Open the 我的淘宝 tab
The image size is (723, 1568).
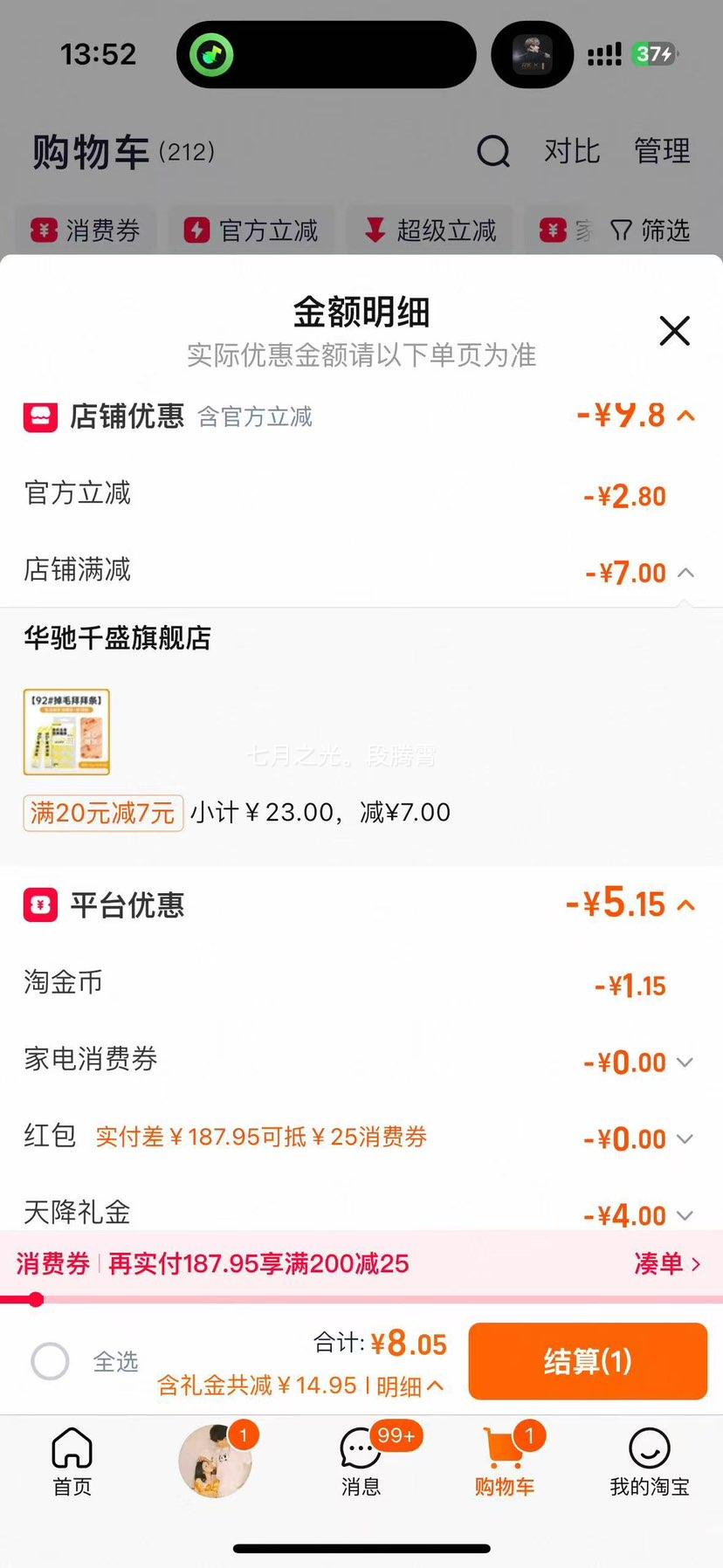(649, 1461)
